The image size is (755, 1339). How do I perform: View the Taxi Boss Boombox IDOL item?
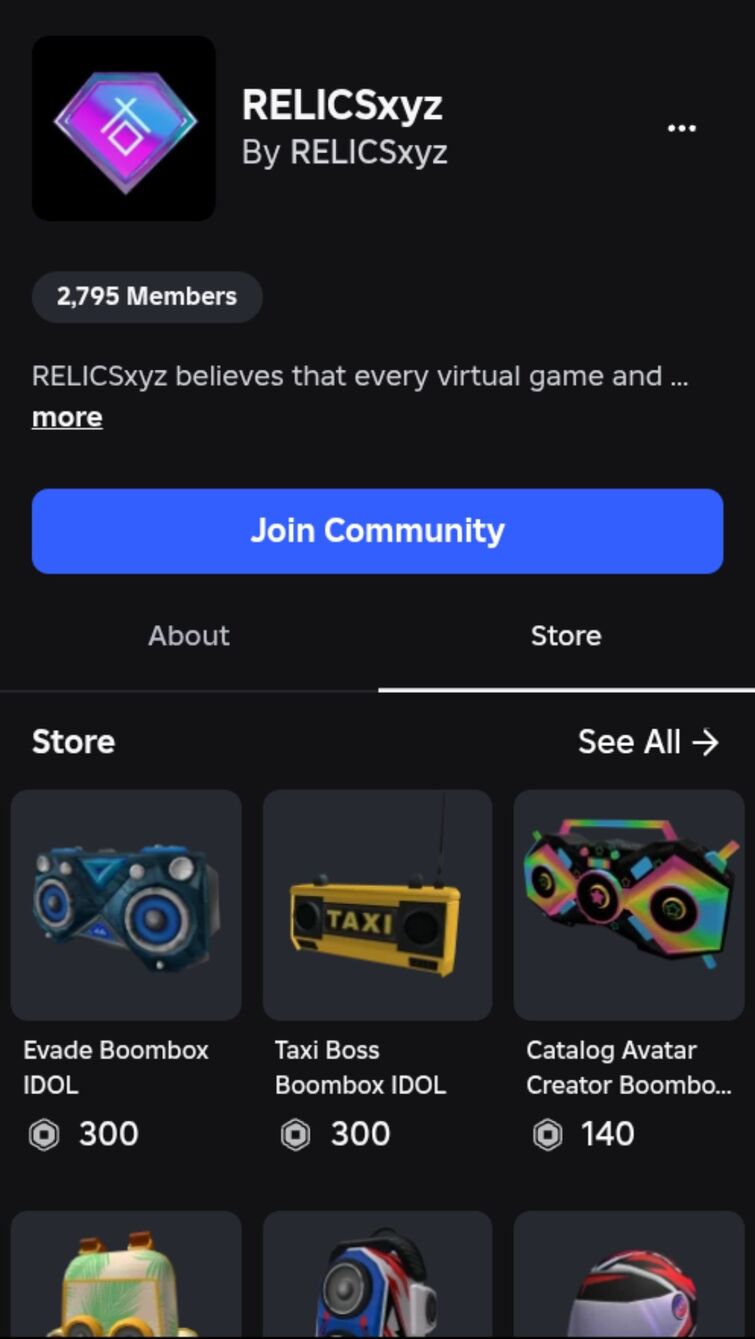[x=377, y=905]
